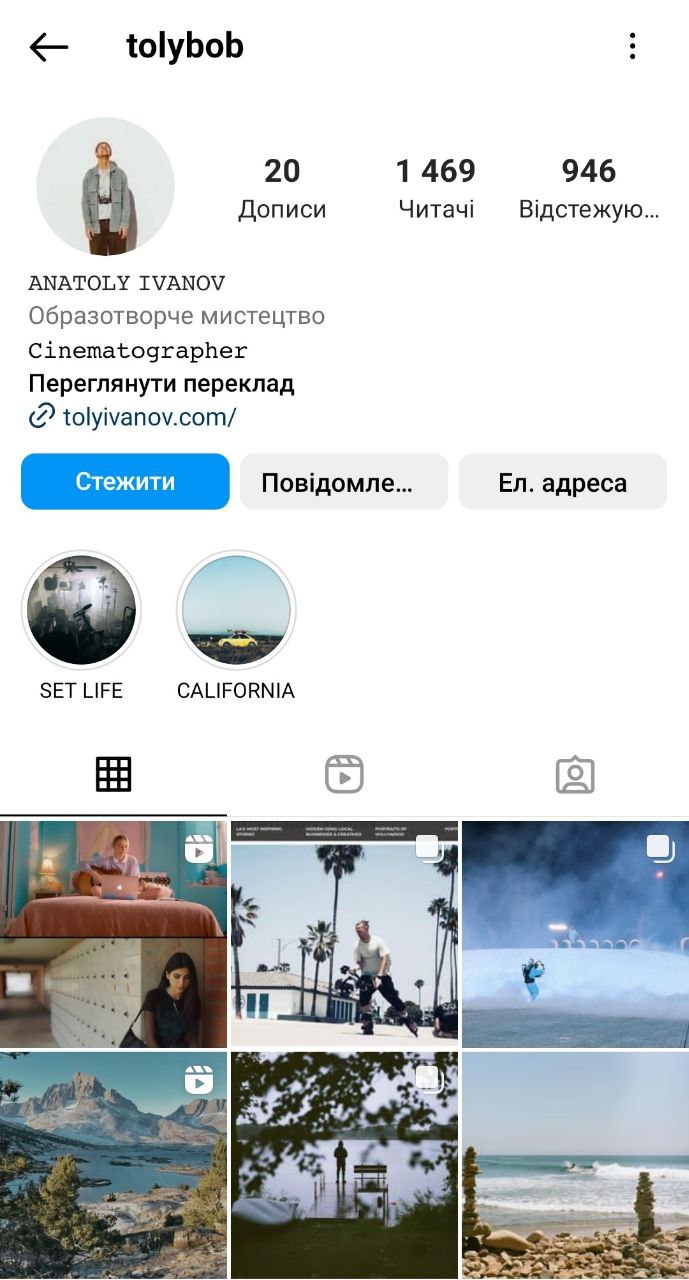Screen dimensions: 689x1280
Task: Open the reel with girl playing guitar
Action: [x=113, y=934]
